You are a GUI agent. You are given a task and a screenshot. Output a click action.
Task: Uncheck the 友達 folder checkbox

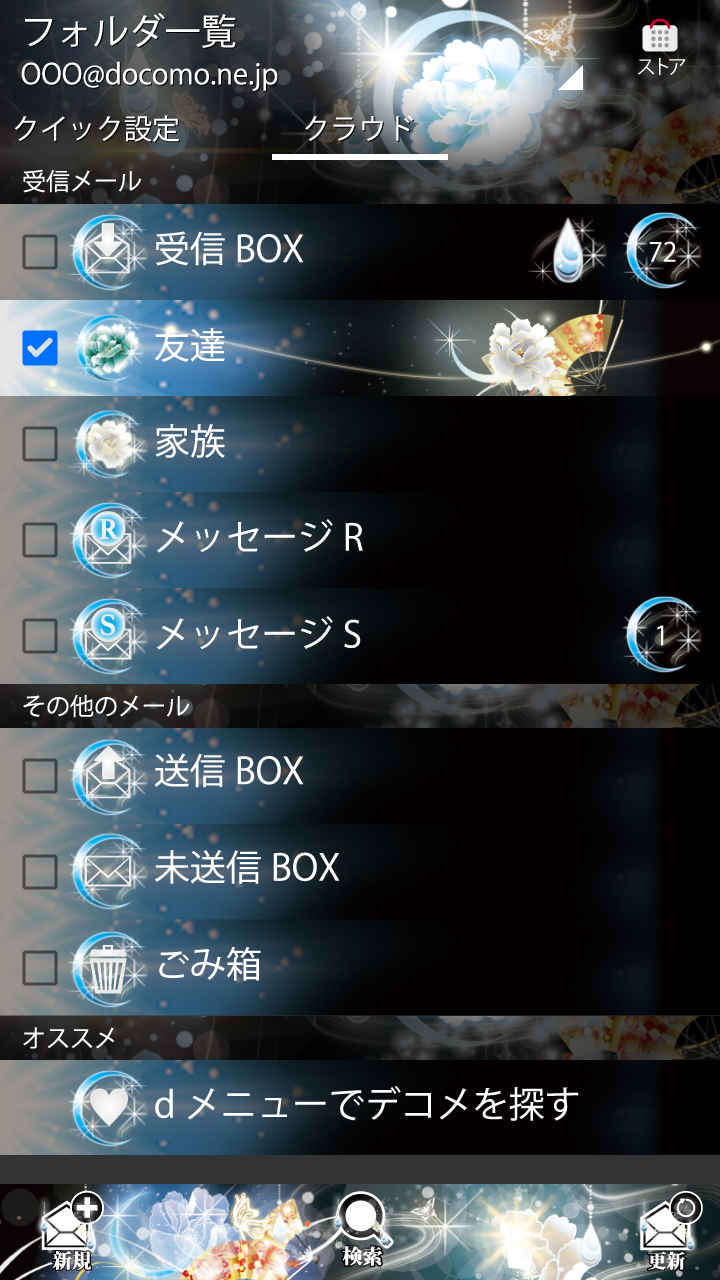click(40, 348)
